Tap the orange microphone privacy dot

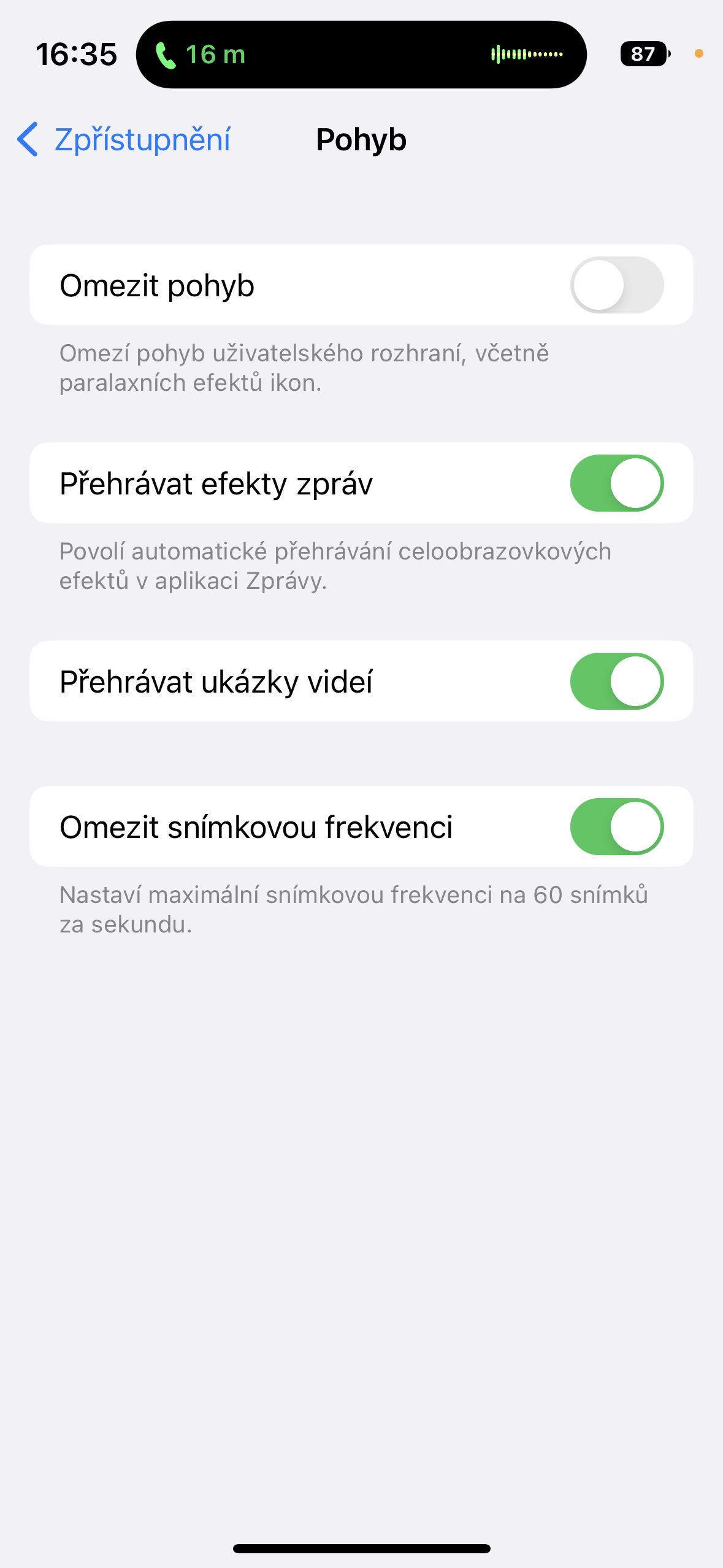[x=698, y=55]
